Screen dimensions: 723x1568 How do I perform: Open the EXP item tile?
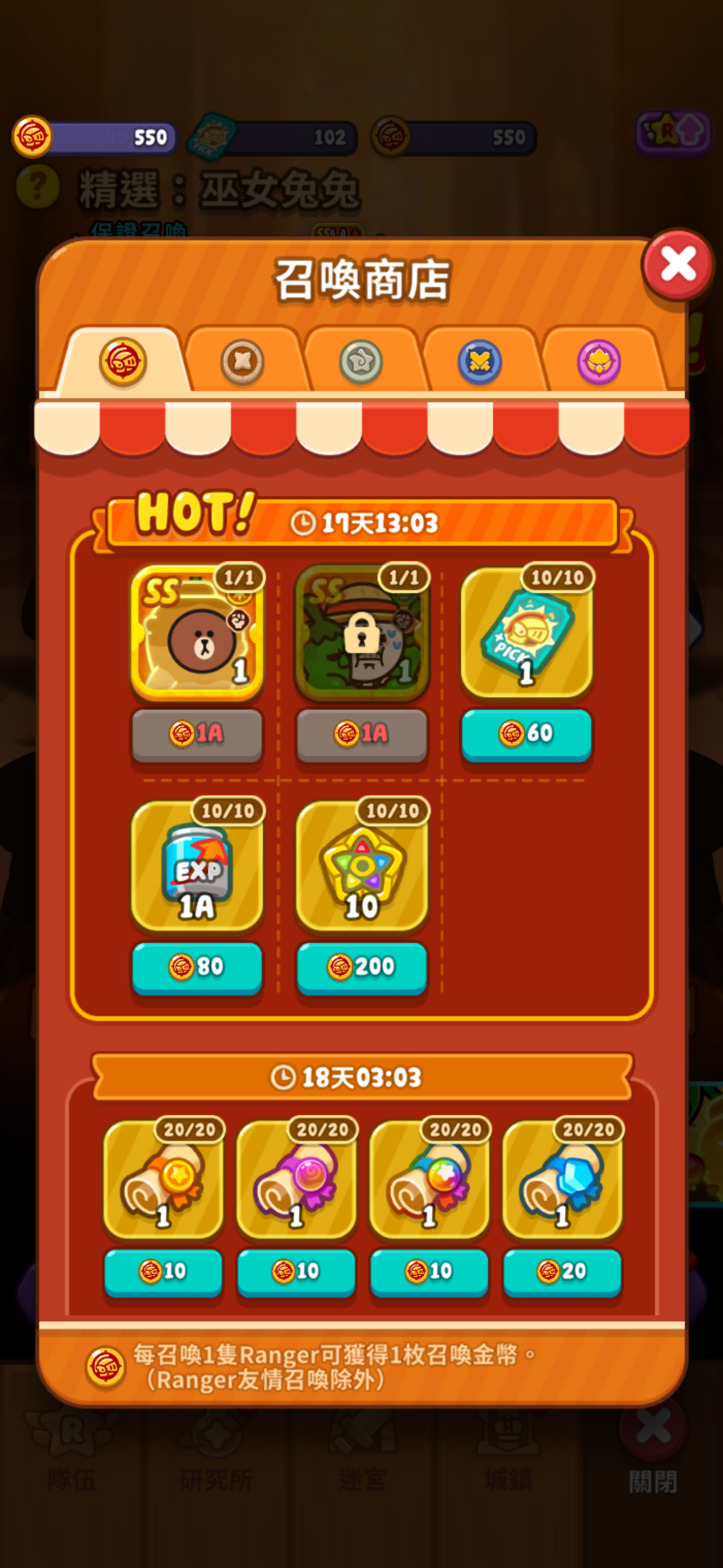(x=197, y=866)
